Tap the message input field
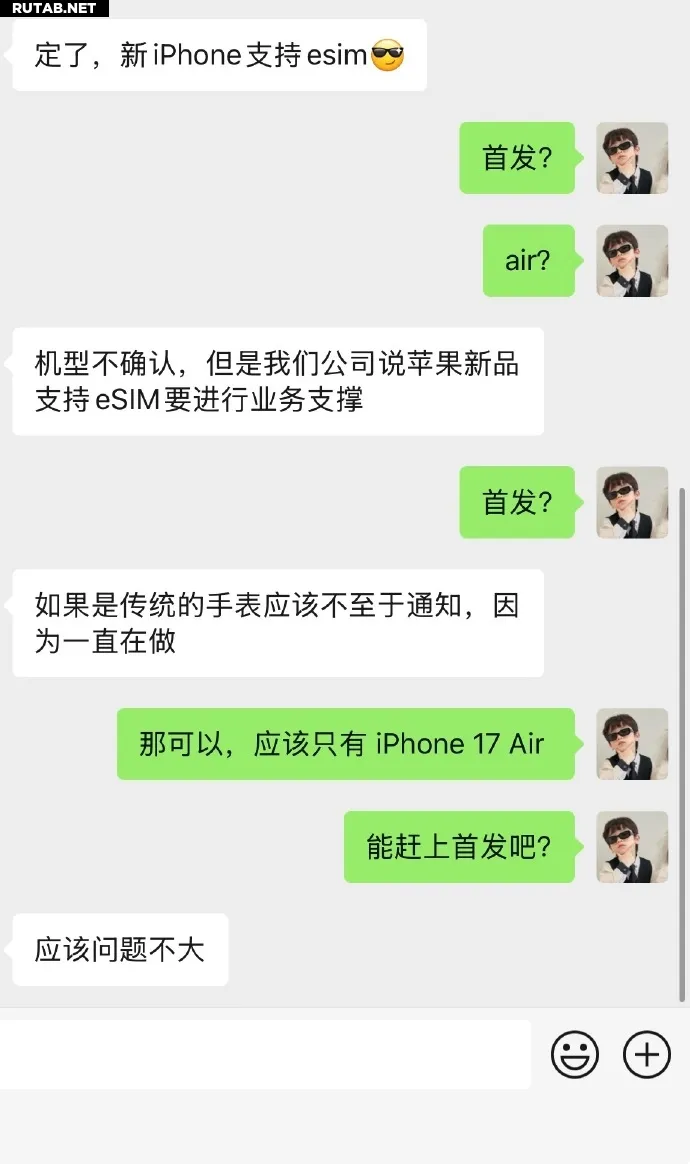 (x=265, y=1054)
